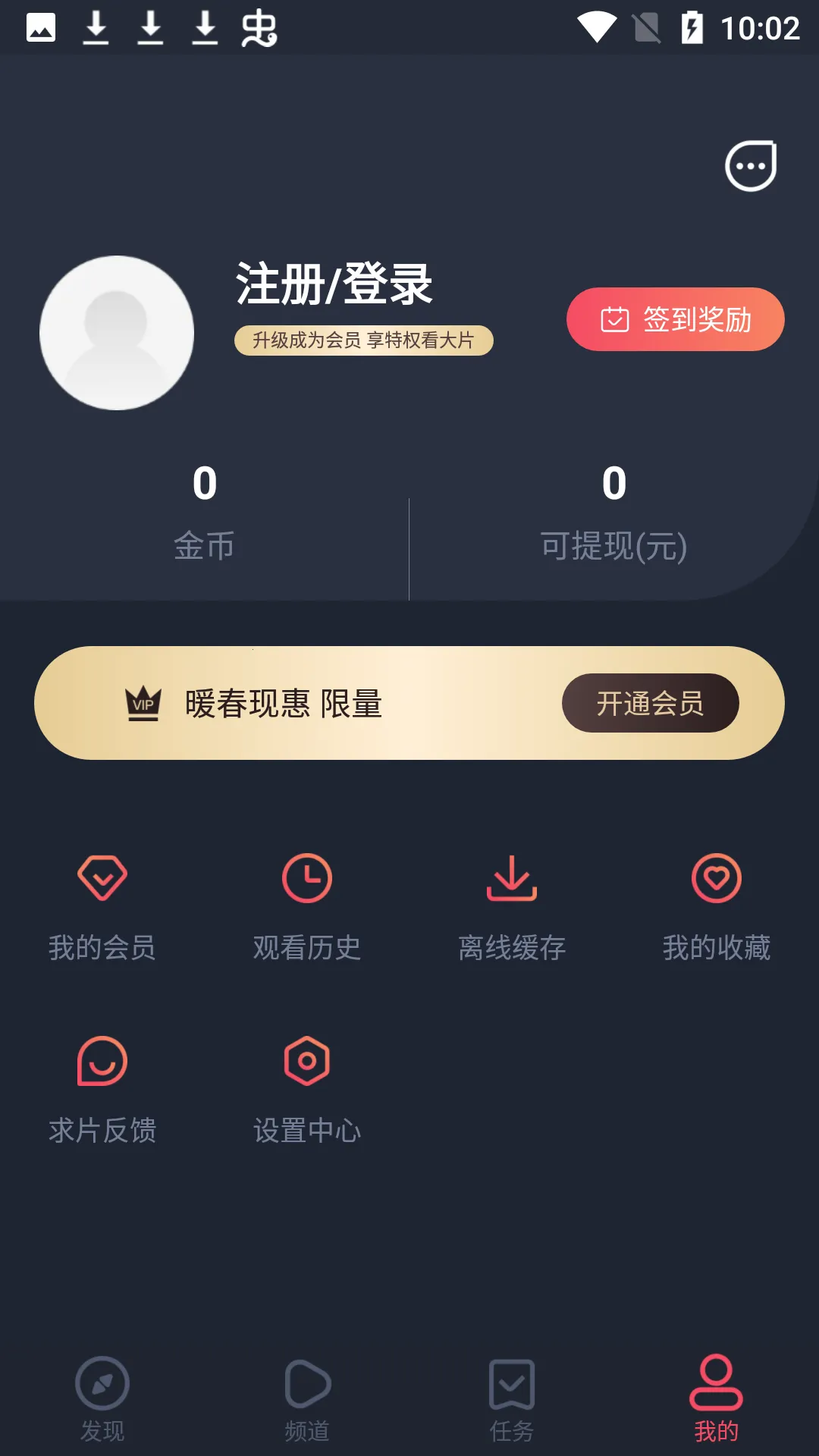Select the 我的 tab
Screen dimensions: 819x1456
click(x=716, y=1399)
